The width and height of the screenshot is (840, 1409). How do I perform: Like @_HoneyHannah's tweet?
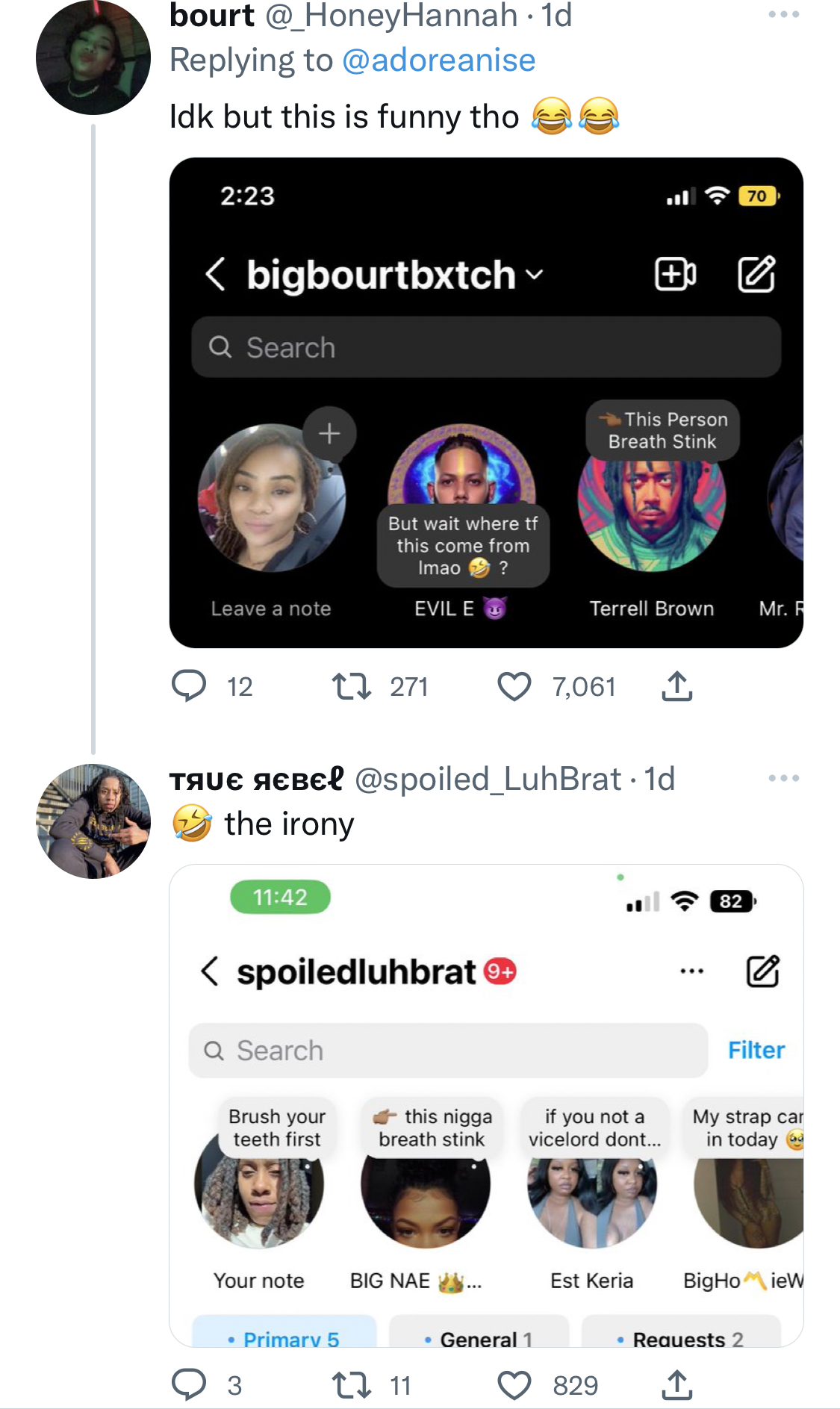tap(514, 686)
